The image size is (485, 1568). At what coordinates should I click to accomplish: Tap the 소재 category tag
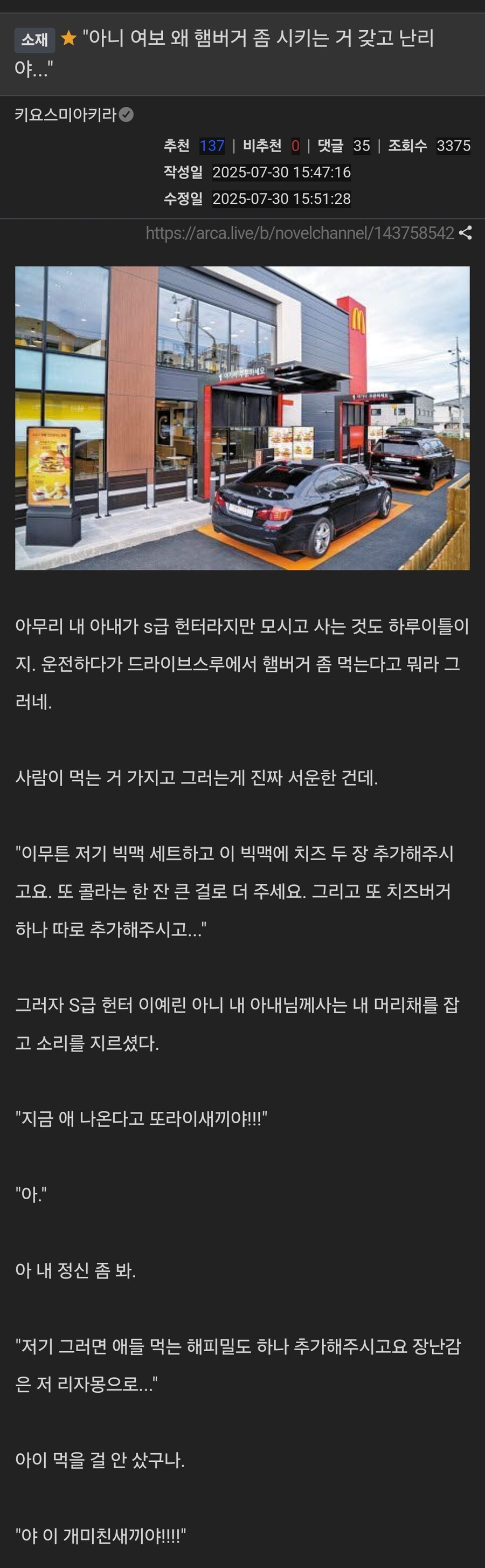34,40
